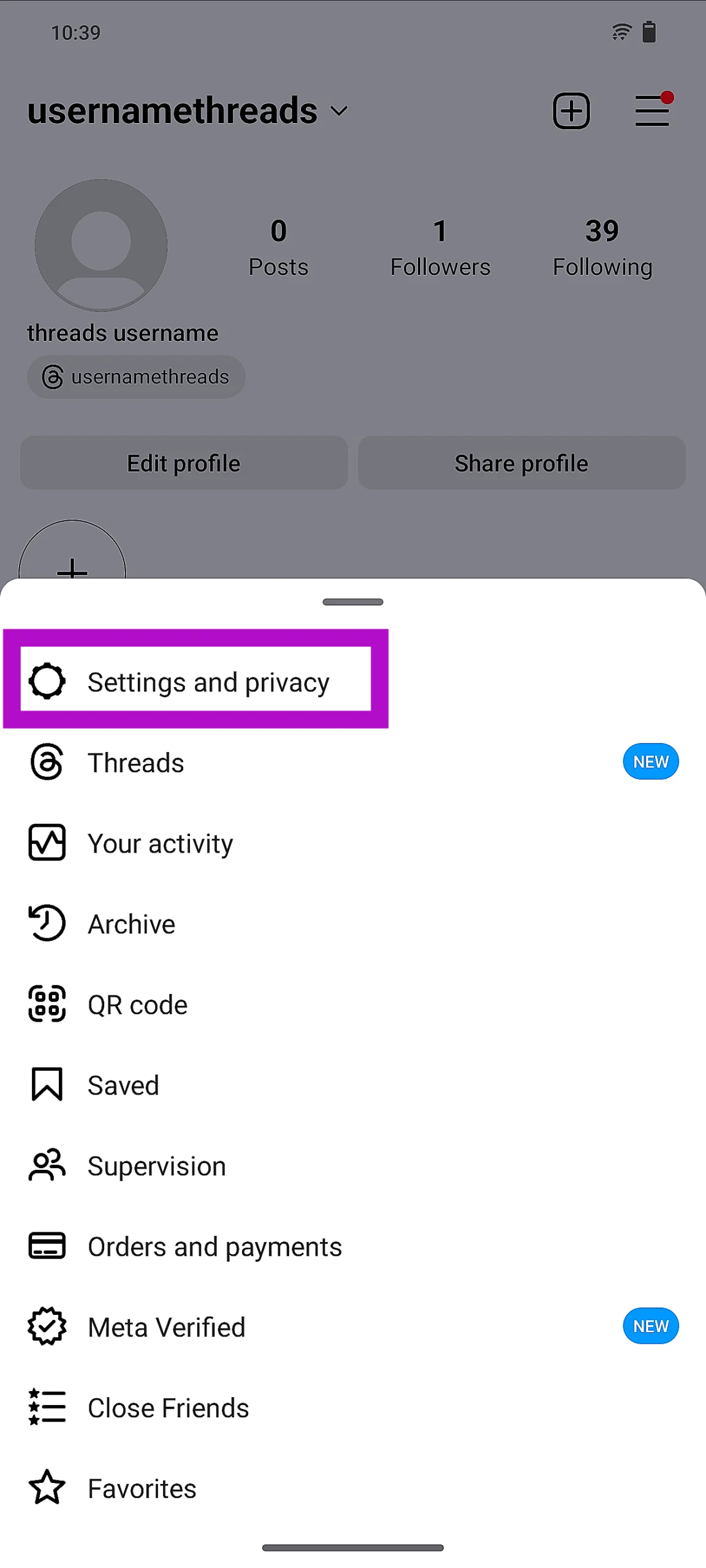Viewport: 706px width, 1568px height.
Task: Open Close Friends list
Action: click(x=169, y=1408)
